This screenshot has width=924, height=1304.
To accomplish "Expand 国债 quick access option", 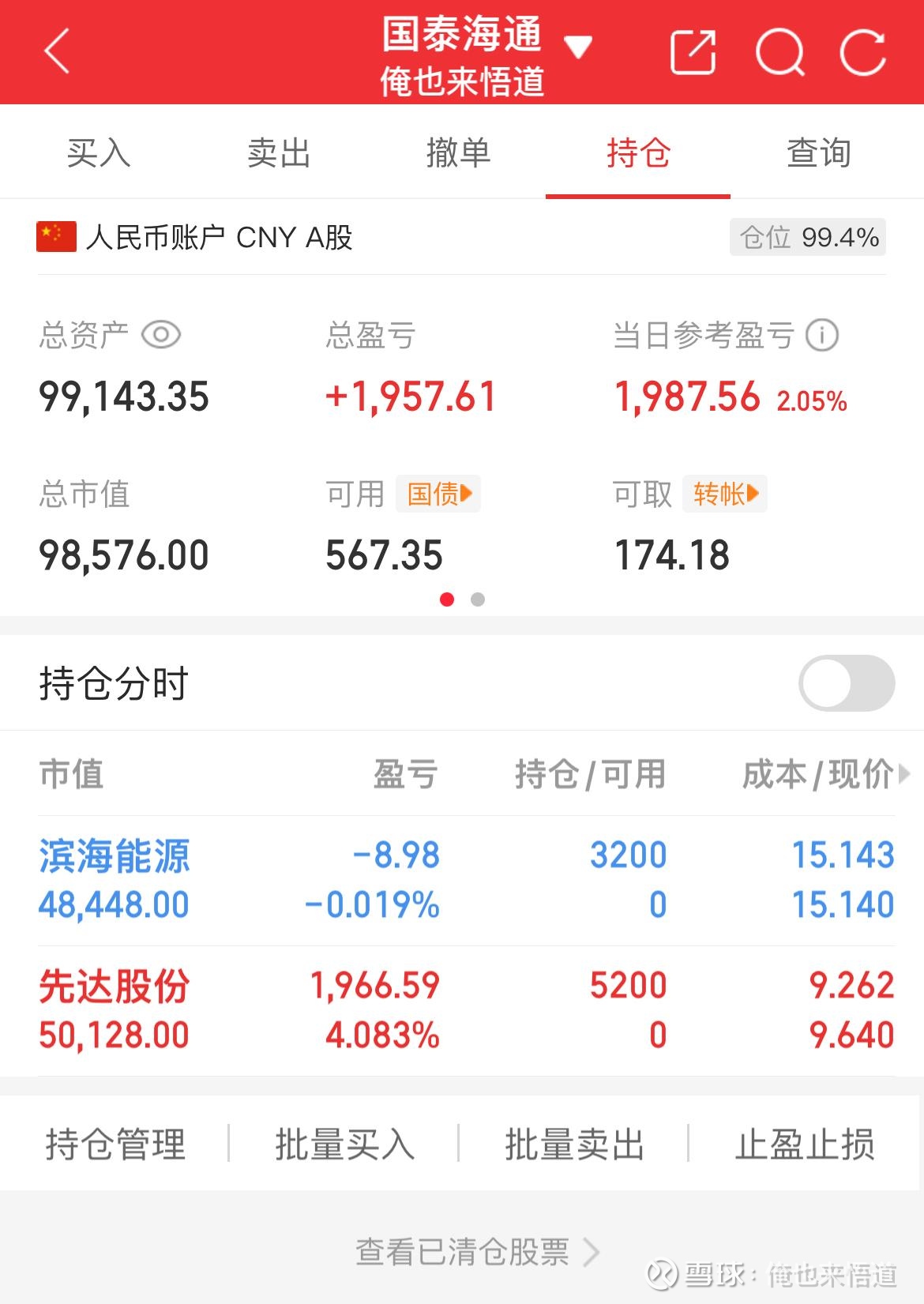I will 438,493.
